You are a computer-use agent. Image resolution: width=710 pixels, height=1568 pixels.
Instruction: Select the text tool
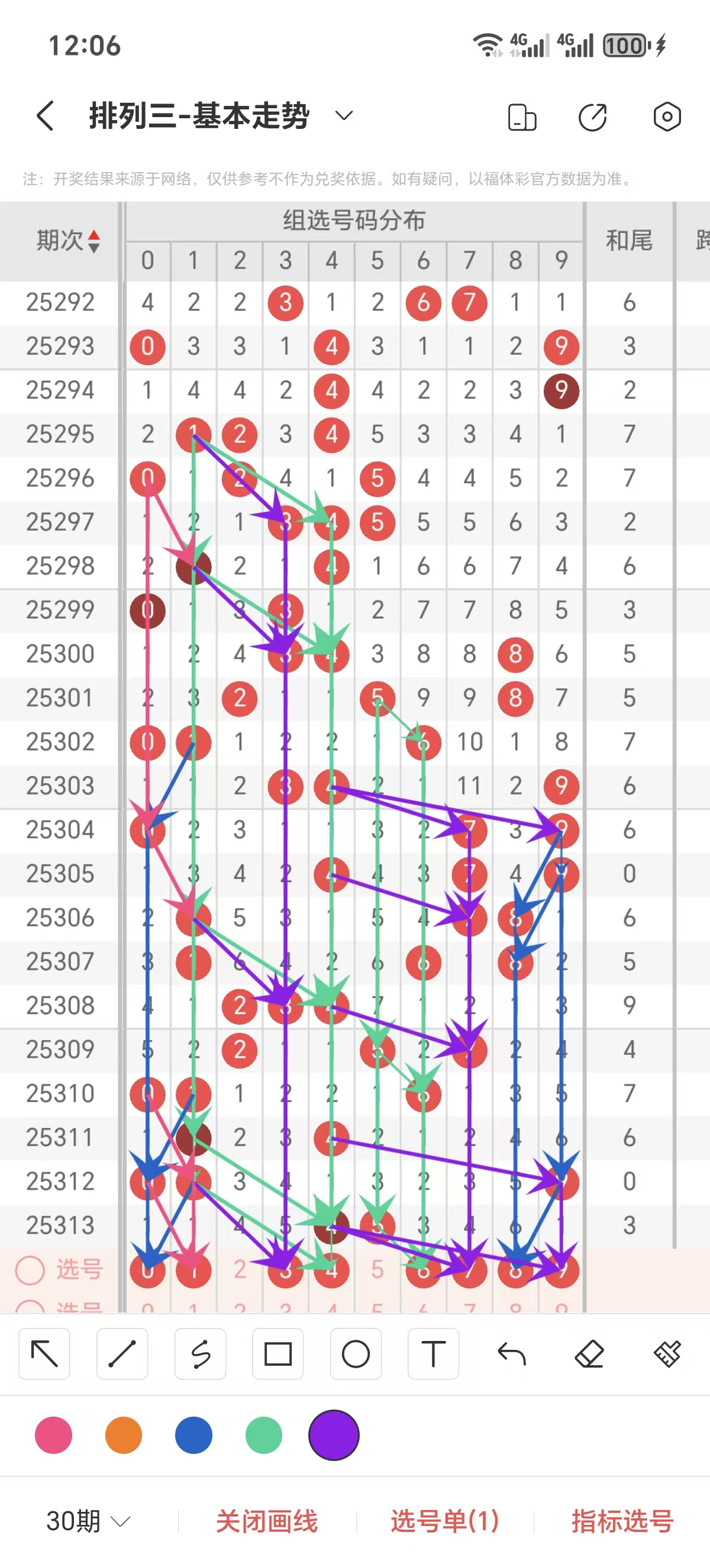(x=433, y=1355)
